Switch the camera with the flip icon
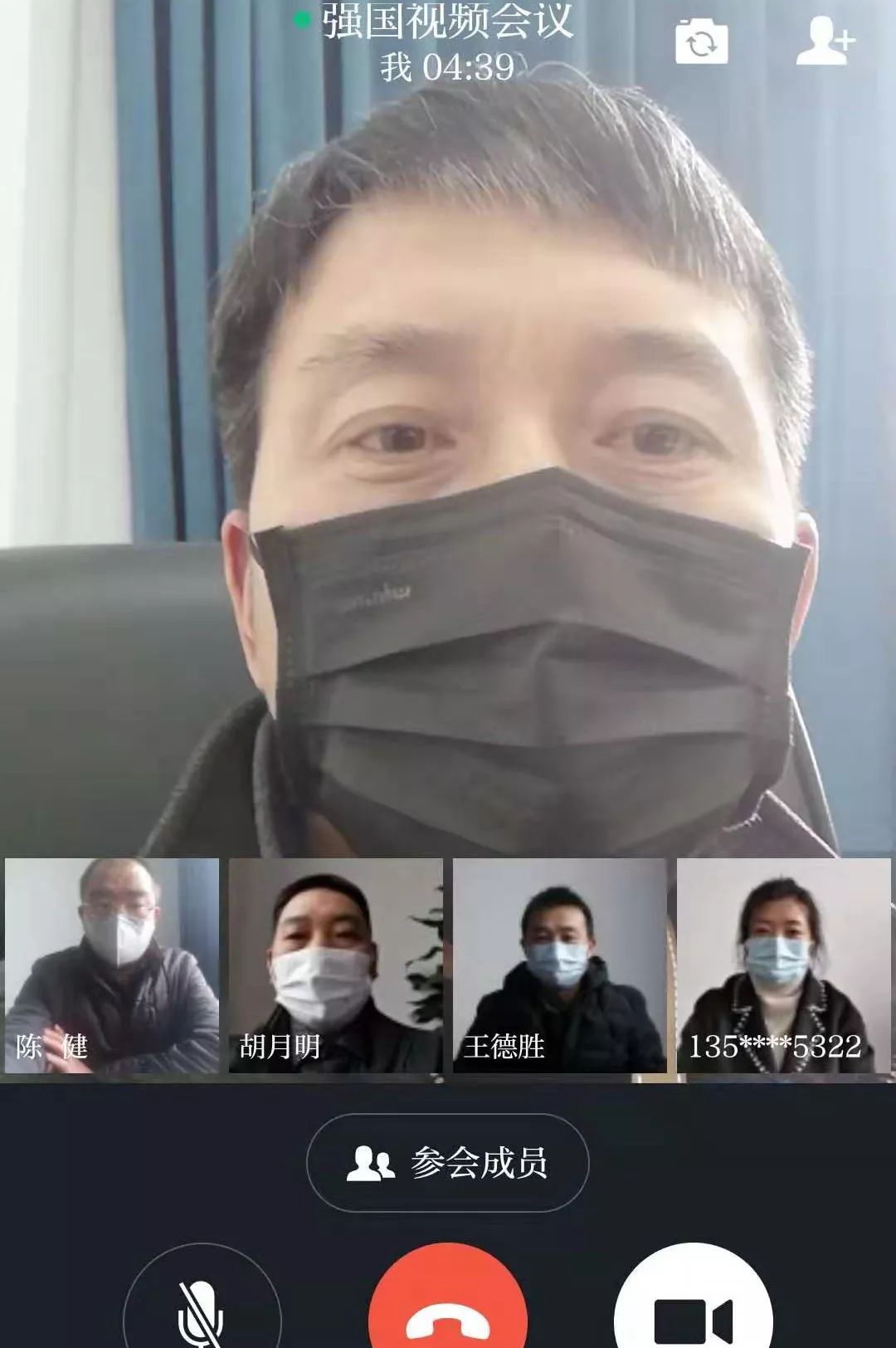The height and width of the screenshot is (1348, 896). 701,43
